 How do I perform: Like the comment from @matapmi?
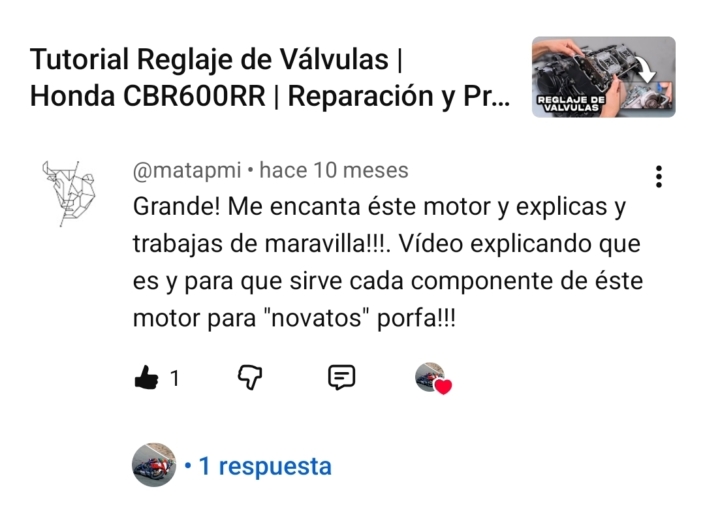[146, 378]
